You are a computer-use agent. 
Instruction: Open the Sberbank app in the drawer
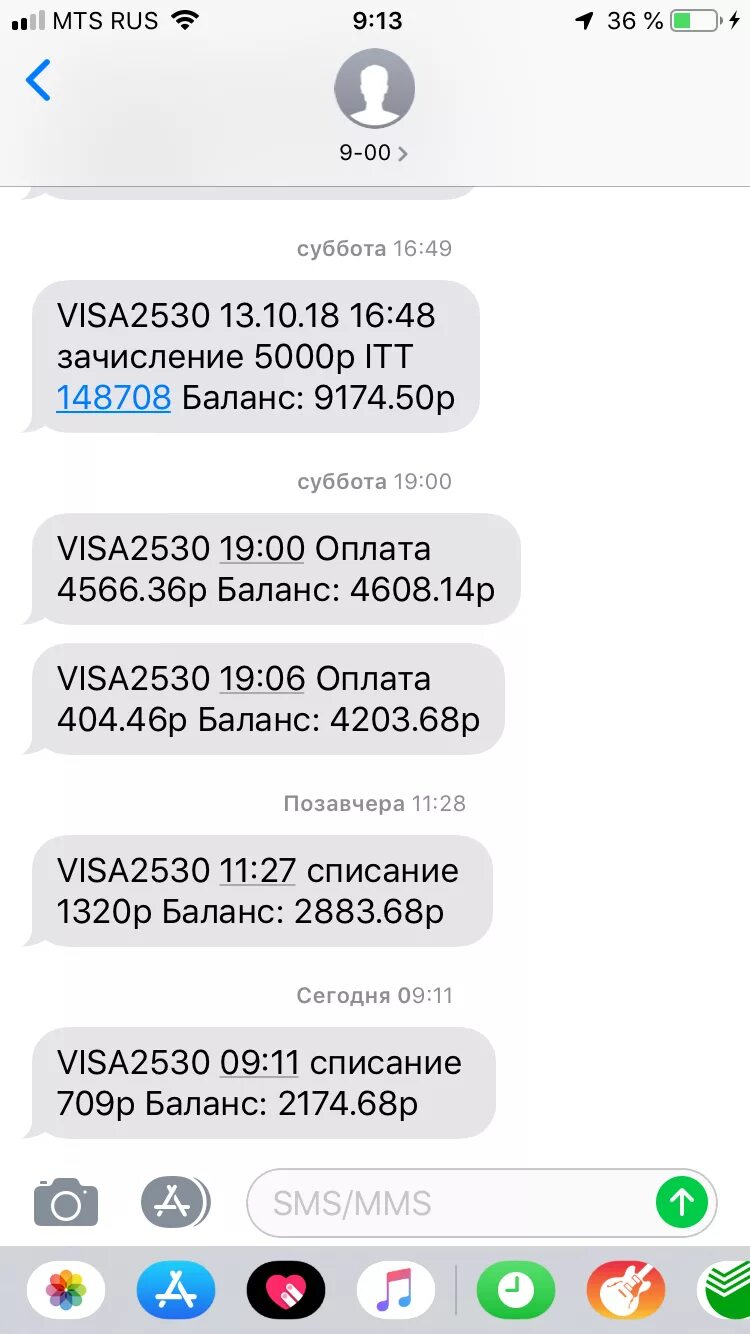[724, 1290]
